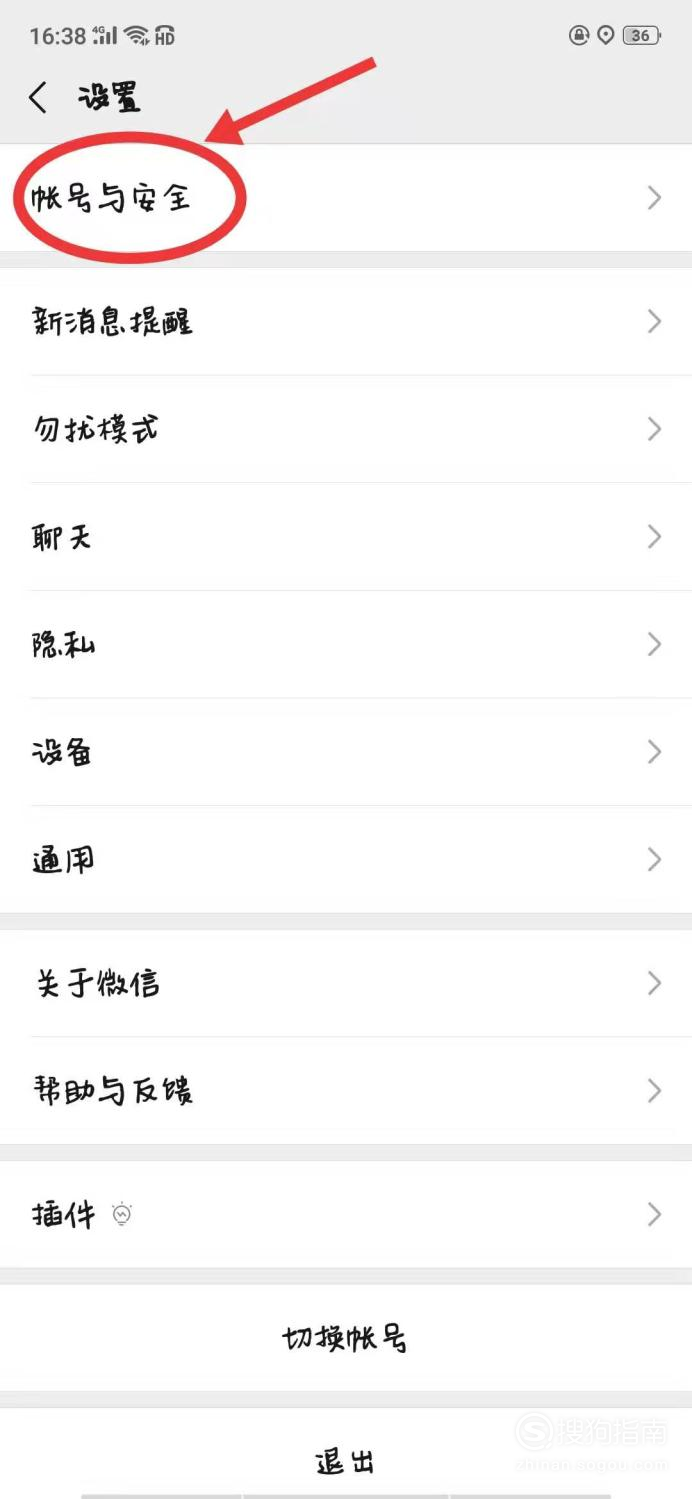Open 关于微信
Image resolution: width=692 pixels, height=1499 pixels.
346,984
